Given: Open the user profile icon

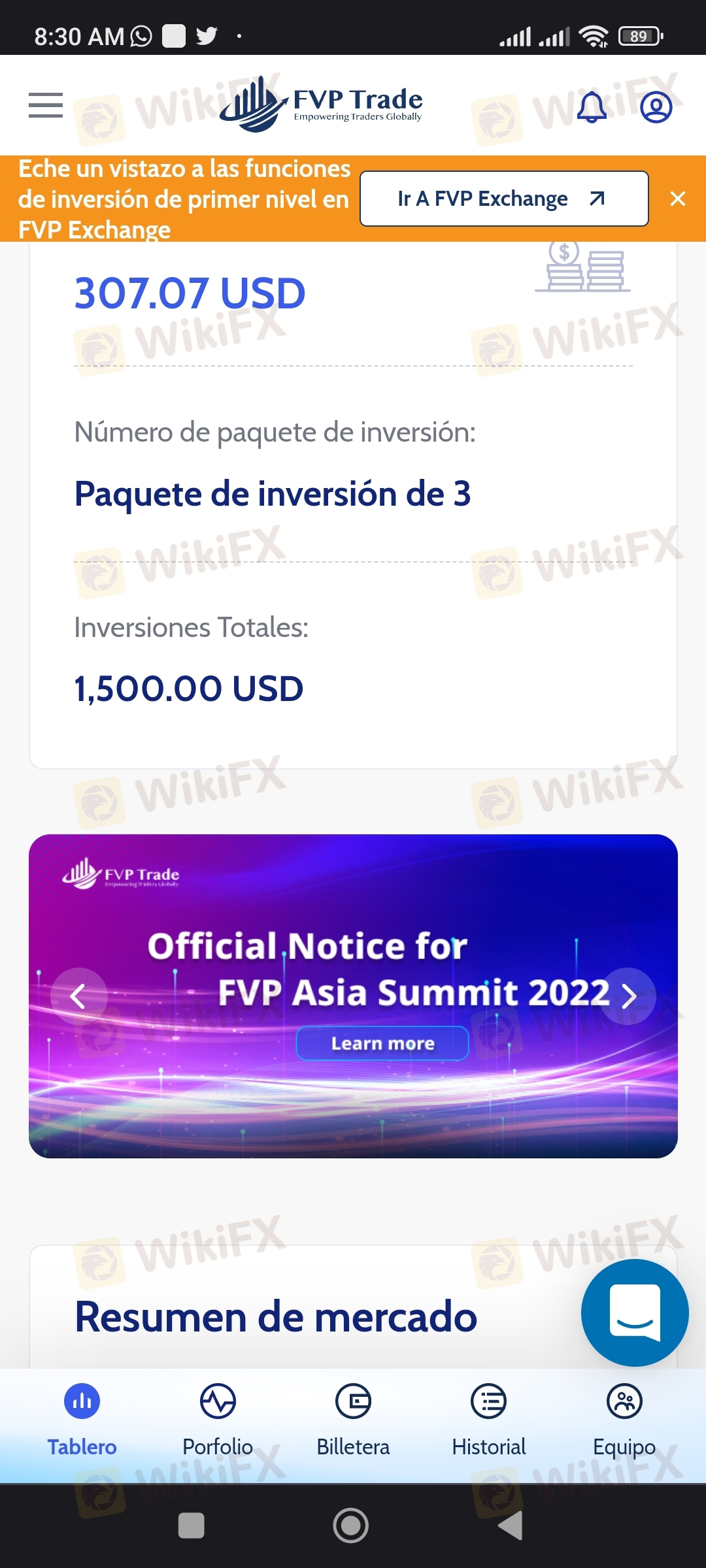Looking at the screenshot, I should [656, 106].
